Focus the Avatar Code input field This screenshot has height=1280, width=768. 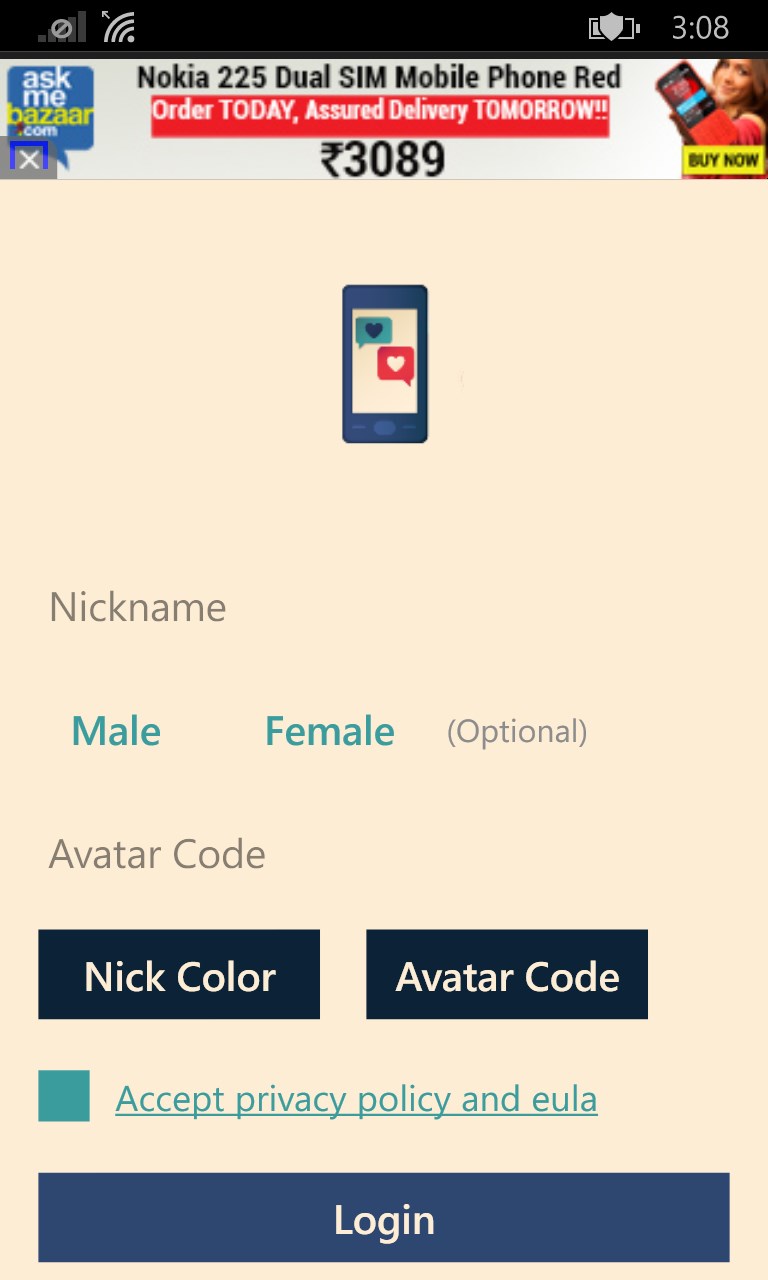(384, 855)
